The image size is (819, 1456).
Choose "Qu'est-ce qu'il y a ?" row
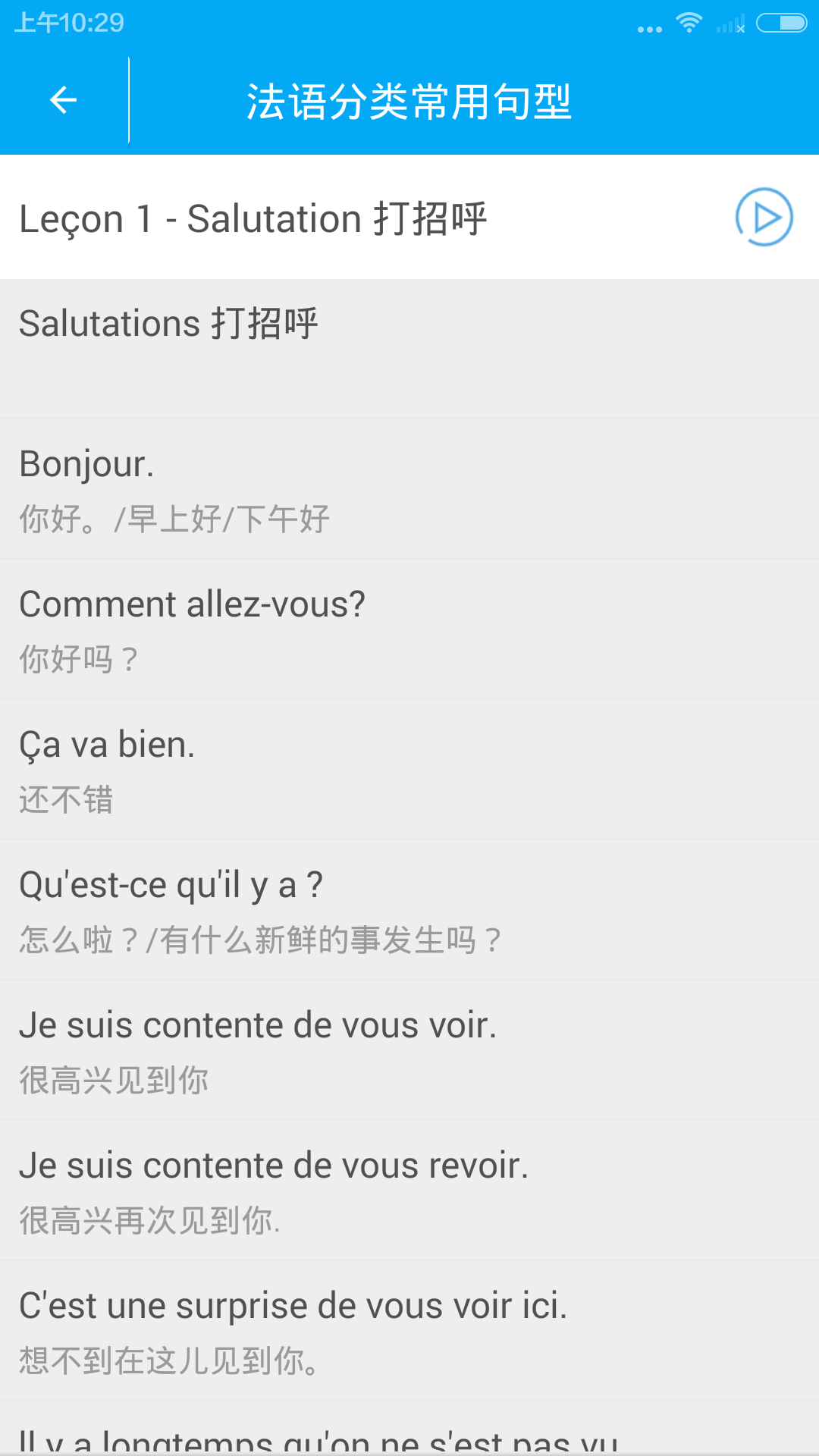(409, 910)
